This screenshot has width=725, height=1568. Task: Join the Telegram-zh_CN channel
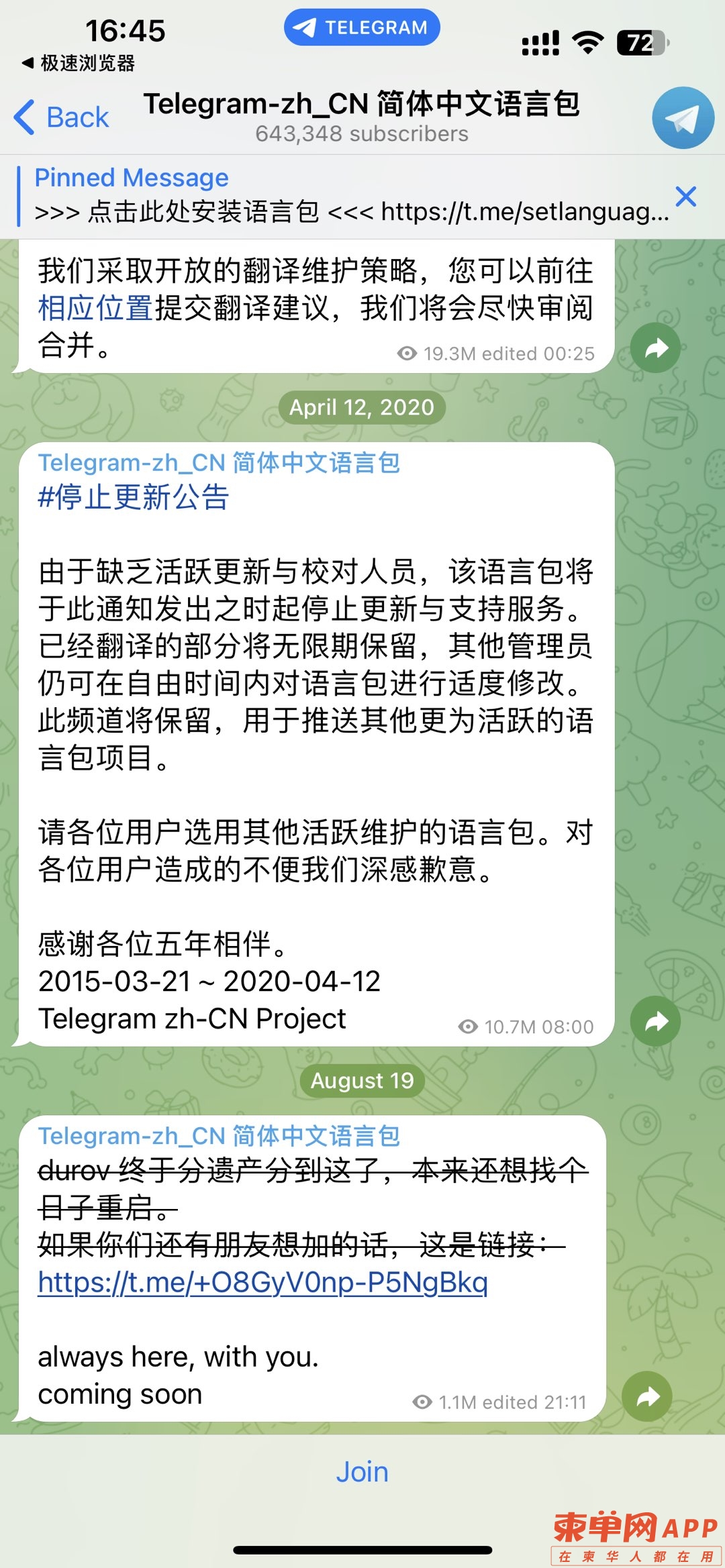point(362,1471)
